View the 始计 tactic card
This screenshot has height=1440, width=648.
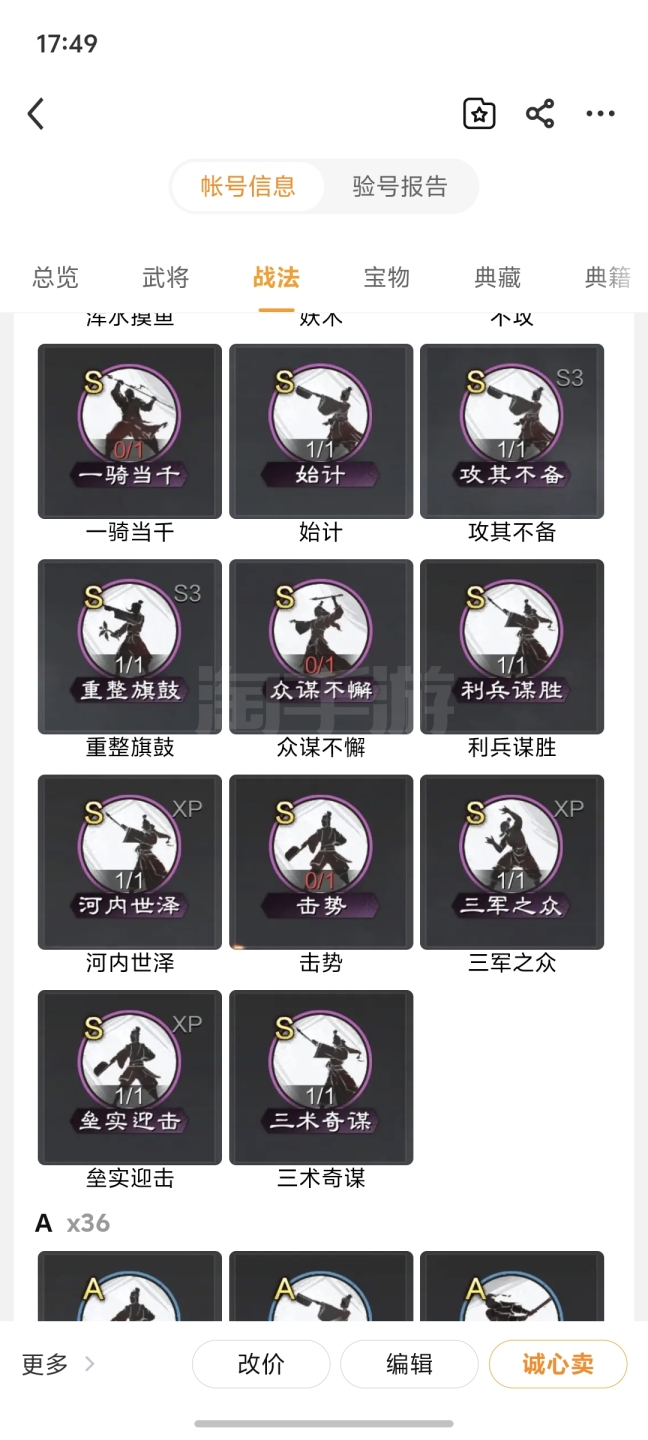click(x=321, y=432)
